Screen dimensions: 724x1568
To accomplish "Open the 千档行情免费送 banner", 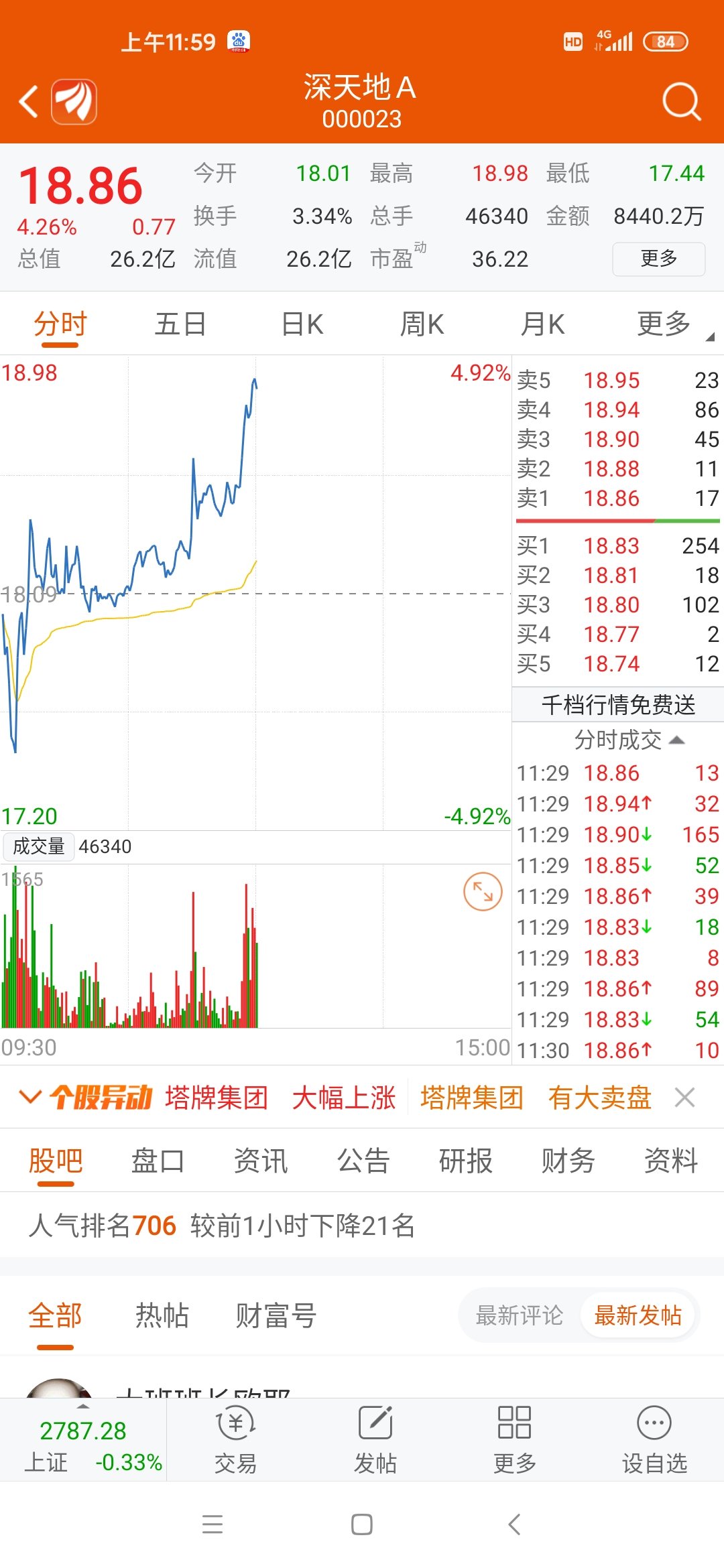I will tap(618, 704).
